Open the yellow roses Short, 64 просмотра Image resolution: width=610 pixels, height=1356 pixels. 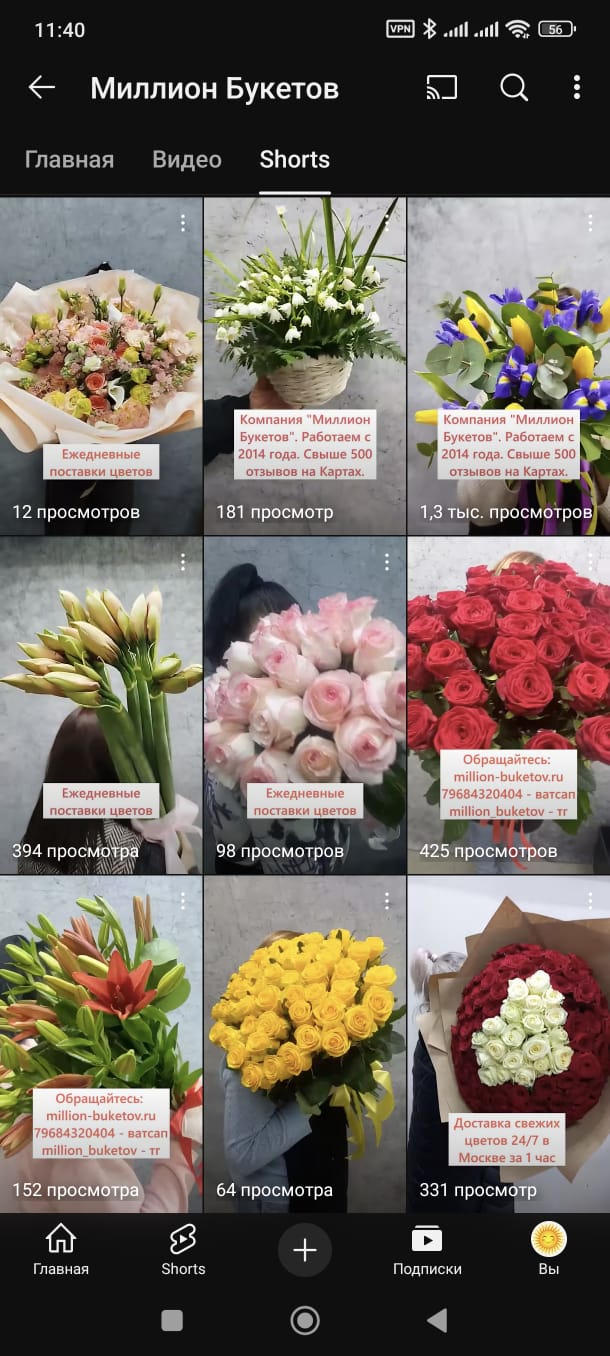[305, 1045]
